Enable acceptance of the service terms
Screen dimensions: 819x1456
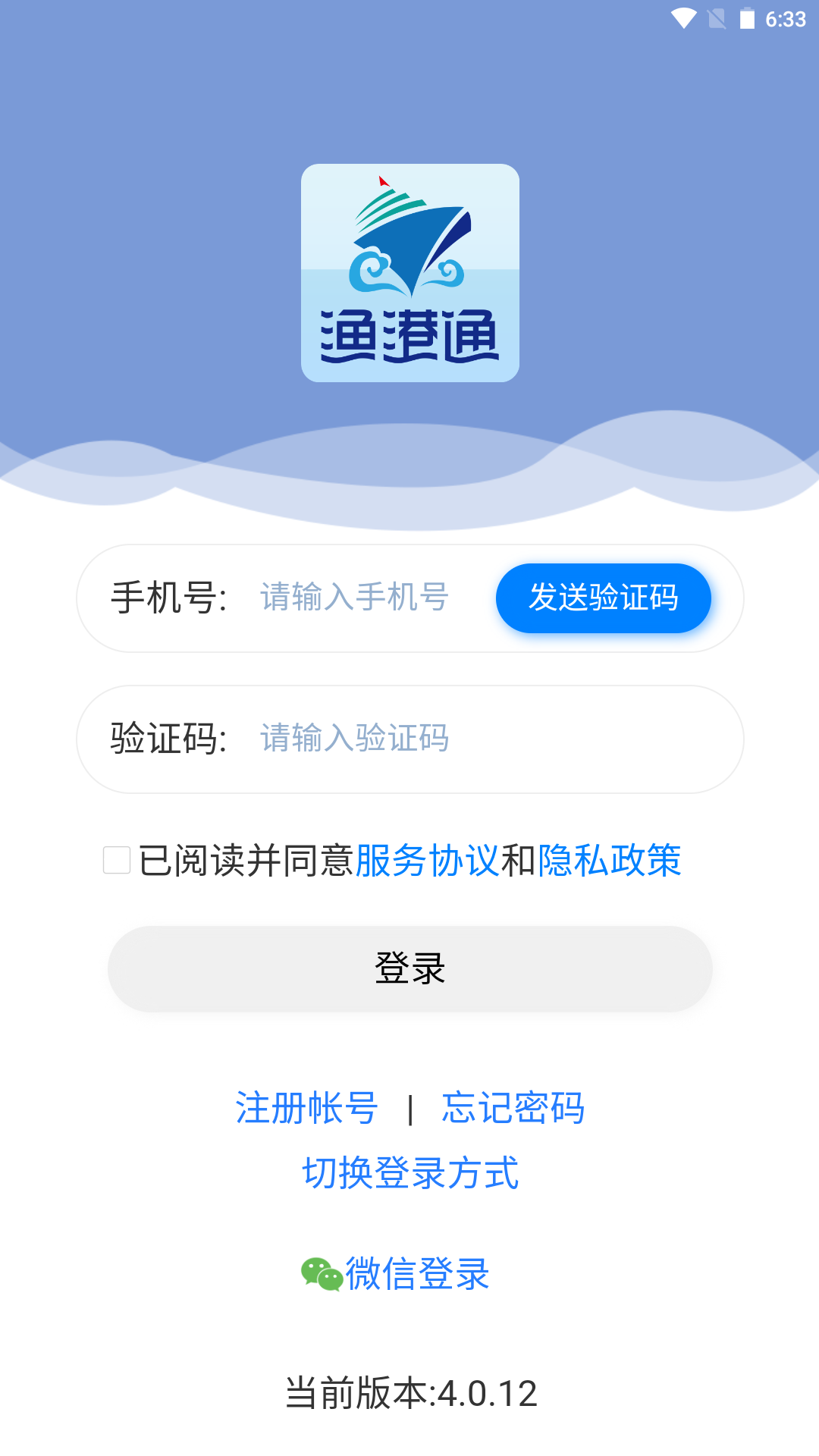coord(115,861)
